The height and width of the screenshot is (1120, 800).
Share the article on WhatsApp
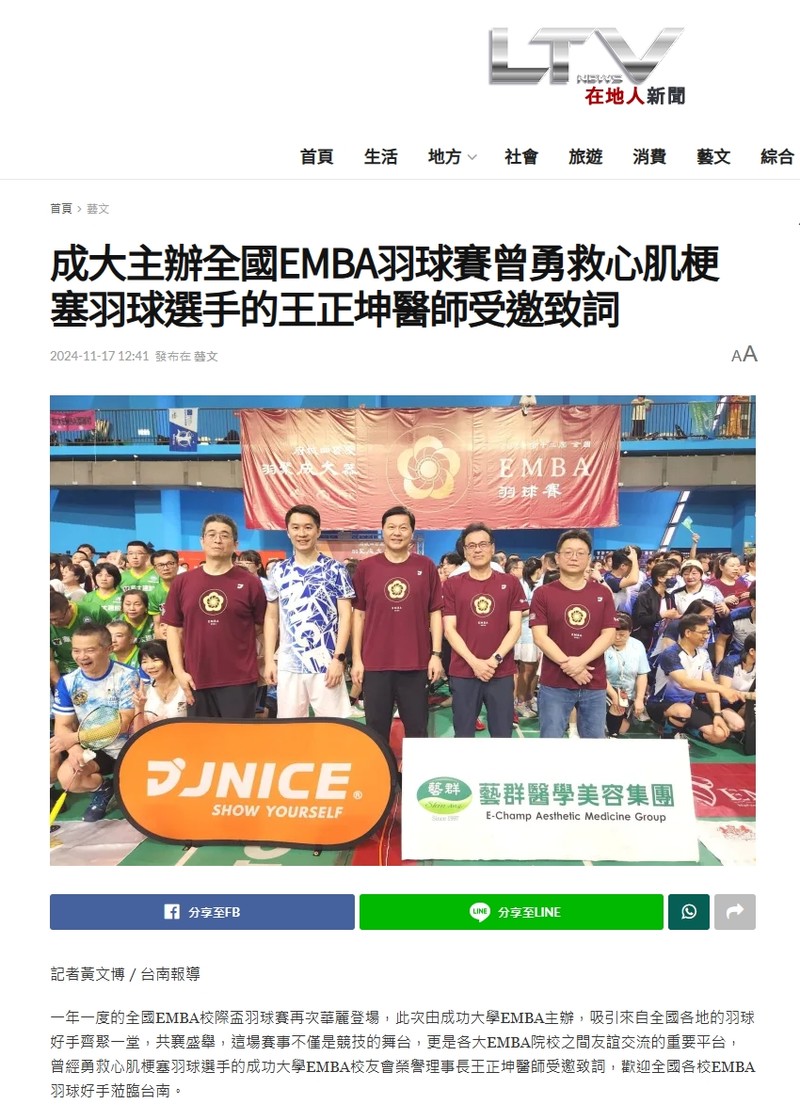point(689,912)
